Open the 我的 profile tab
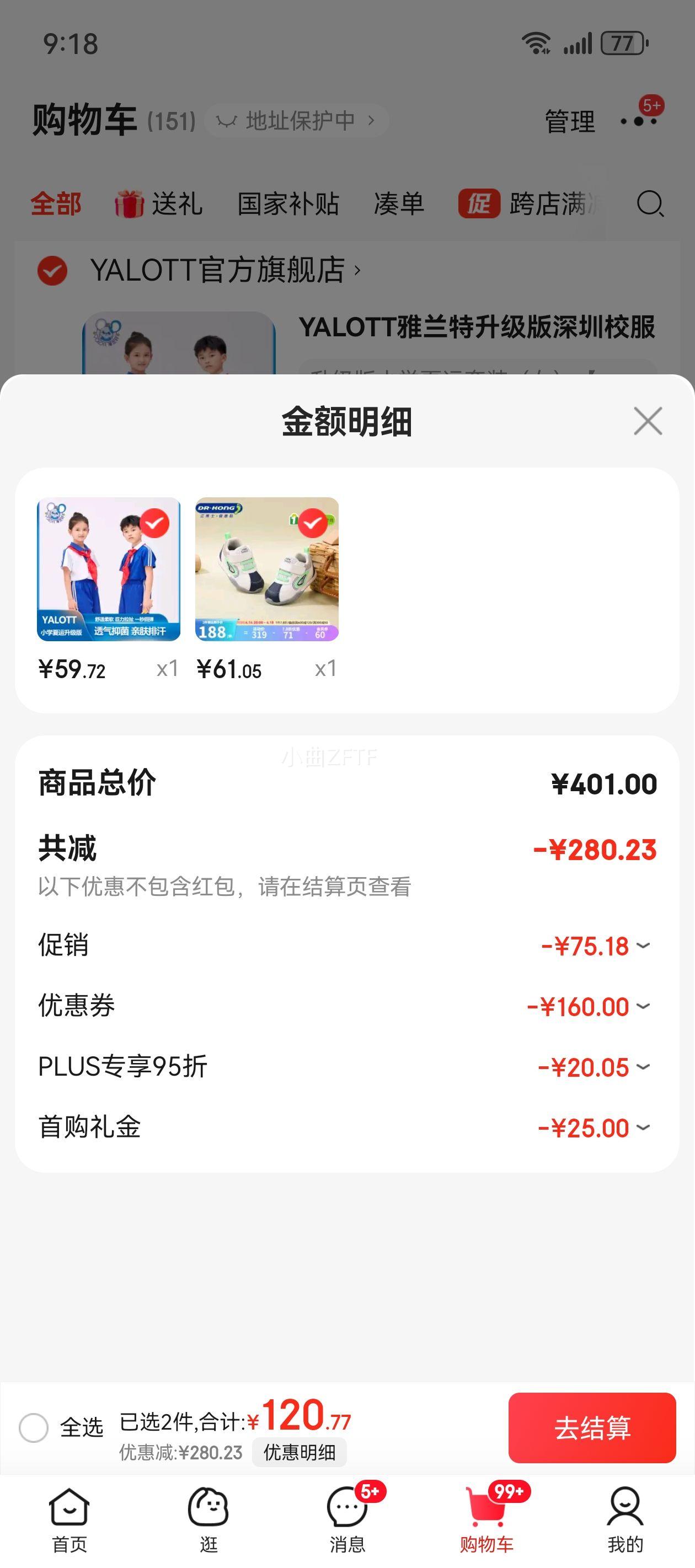 tap(625, 1519)
